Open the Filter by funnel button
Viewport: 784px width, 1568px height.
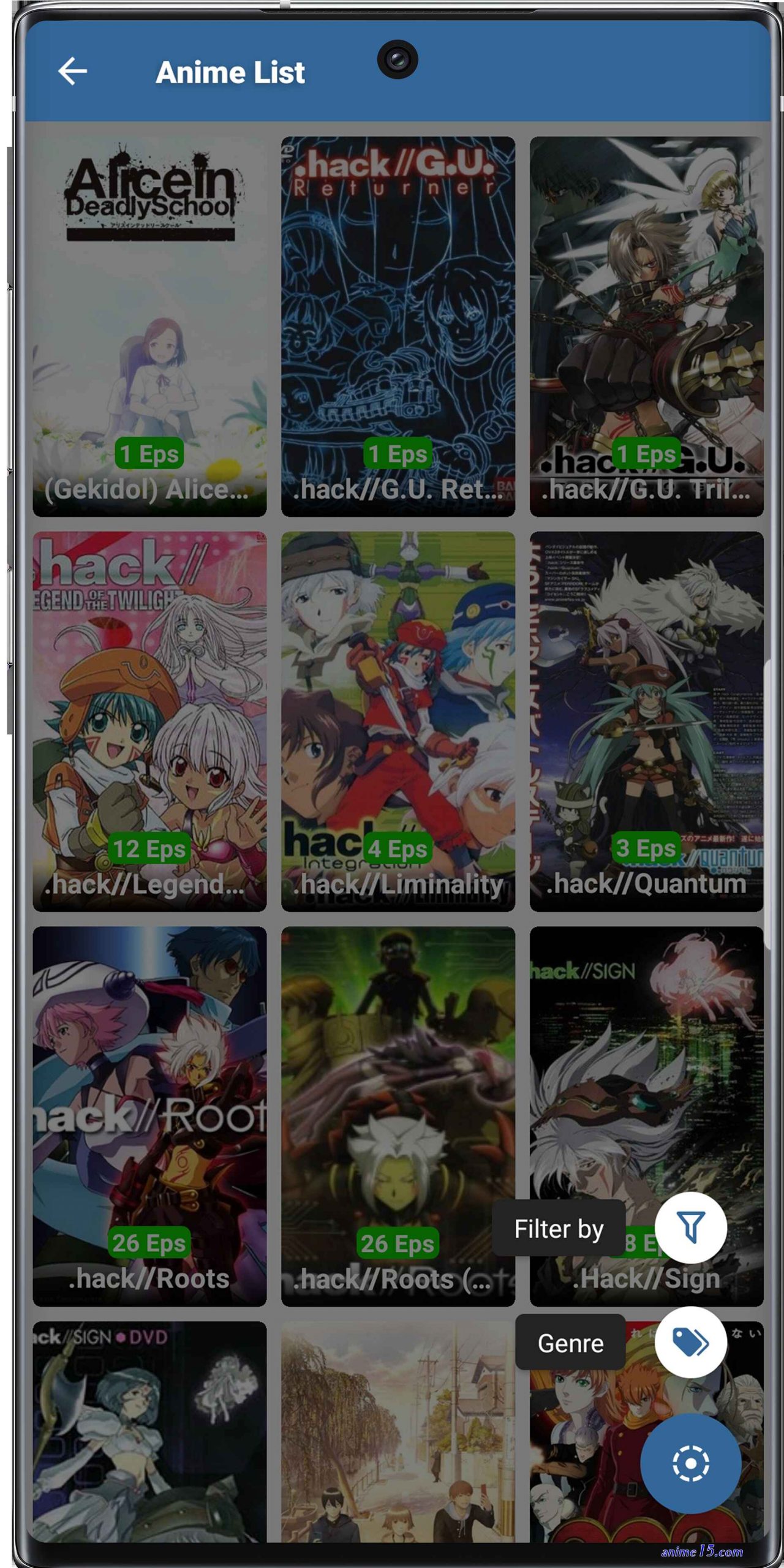click(690, 1227)
